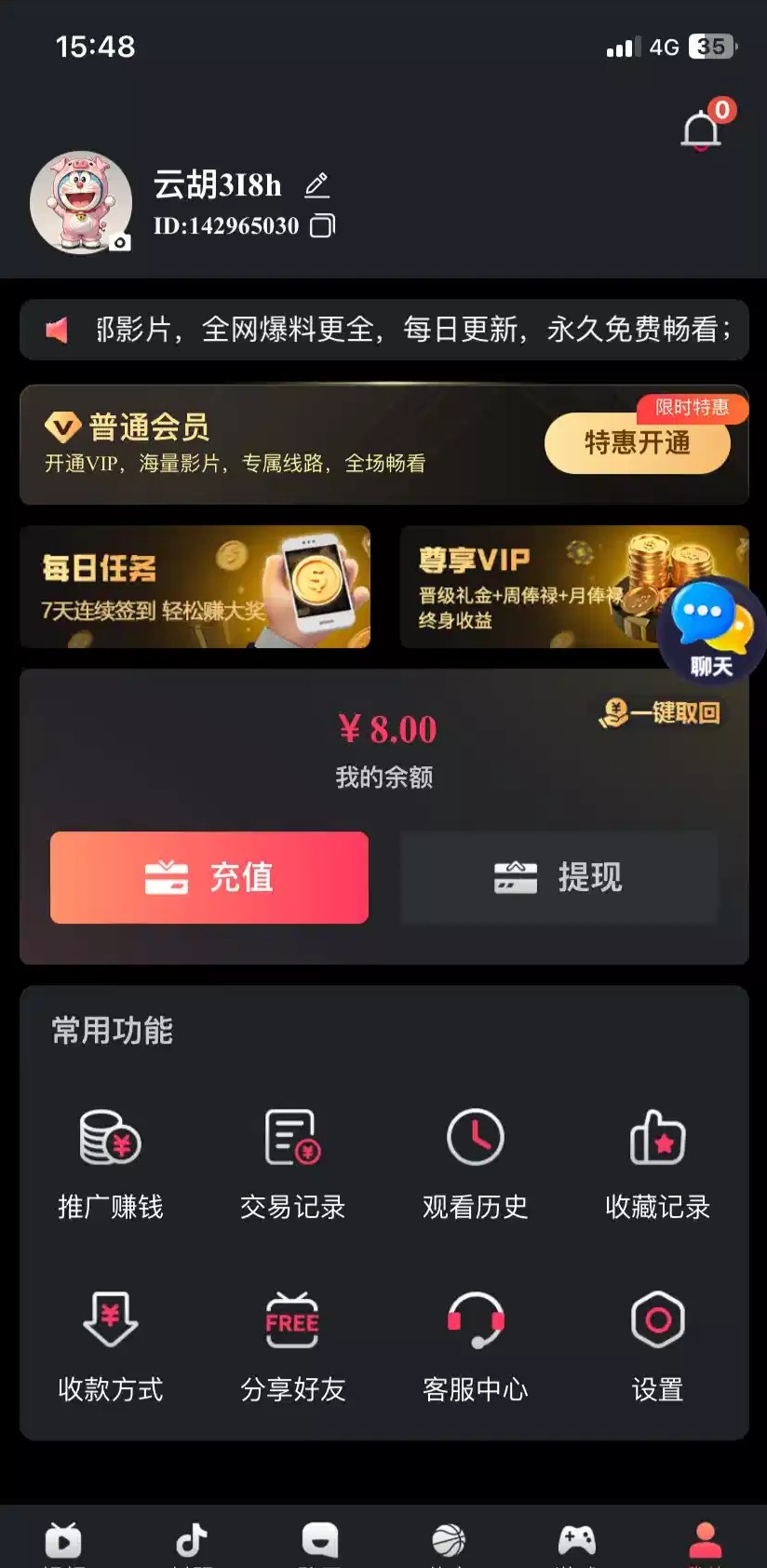Edit the nickname with the pencil icon
Image resolution: width=767 pixels, height=1568 pixels.
tap(317, 185)
